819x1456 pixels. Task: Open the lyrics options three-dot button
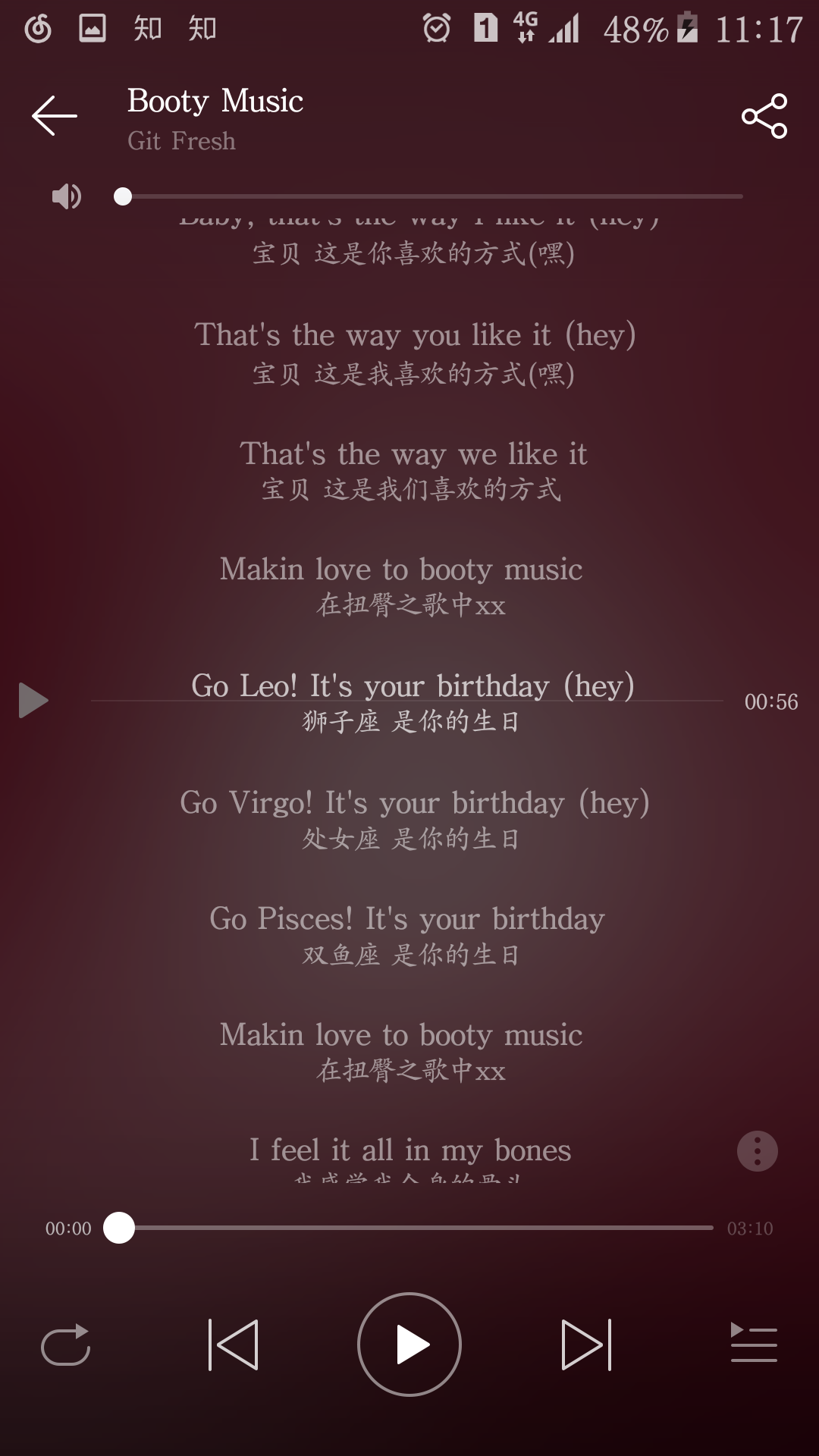pyautogui.click(x=757, y=1151)
